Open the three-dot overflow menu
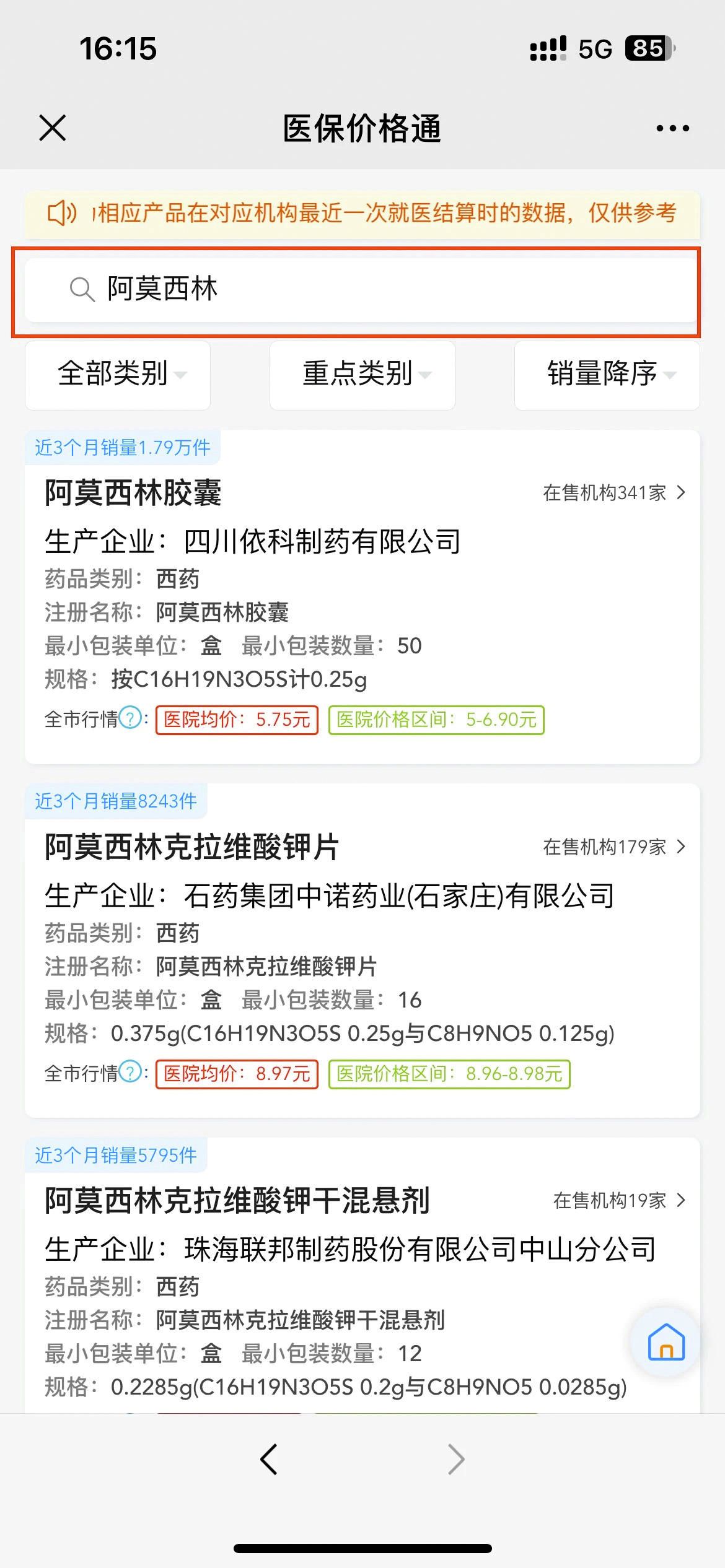This screenshot has width=725, height=1568. tap(672, 128)
